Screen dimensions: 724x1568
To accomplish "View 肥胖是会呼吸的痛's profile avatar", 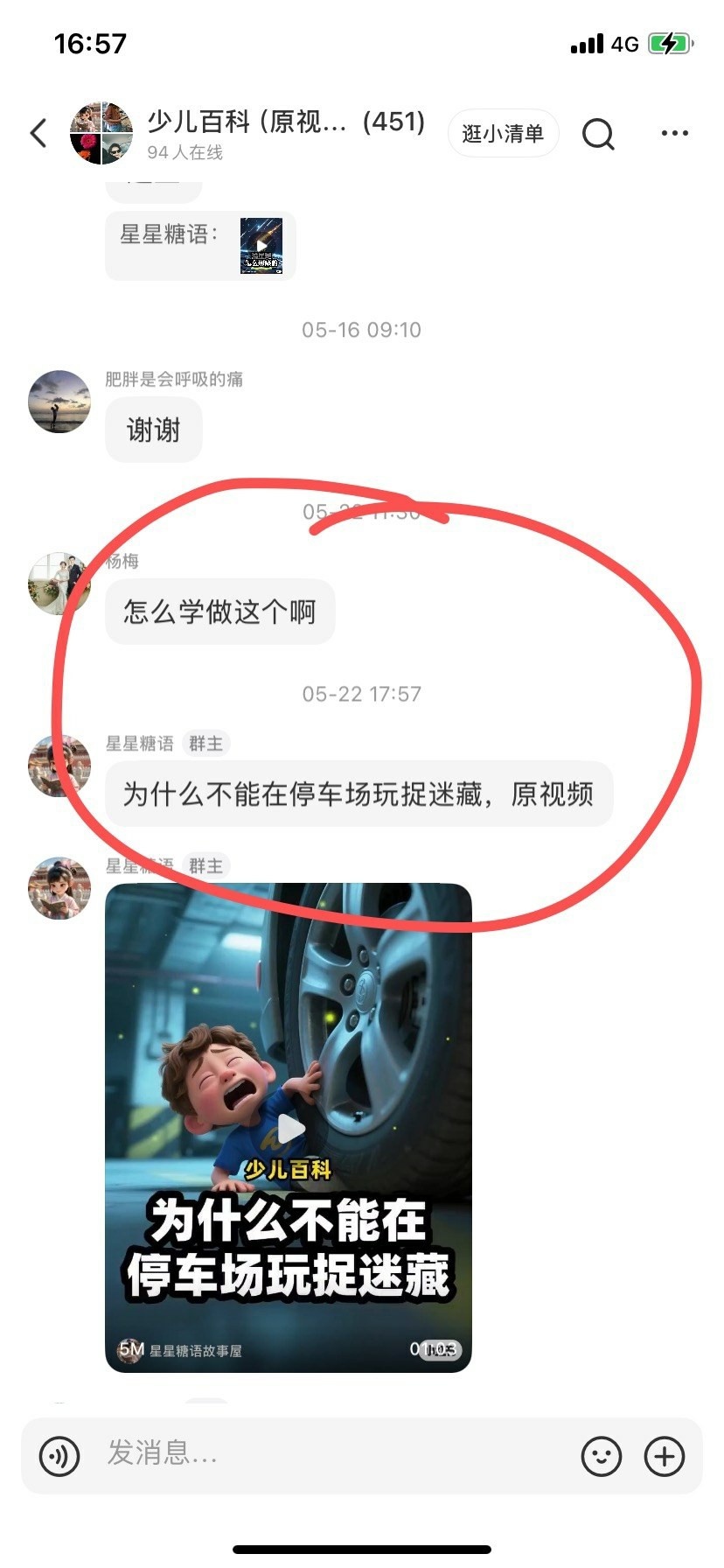I will pos(59,402).
